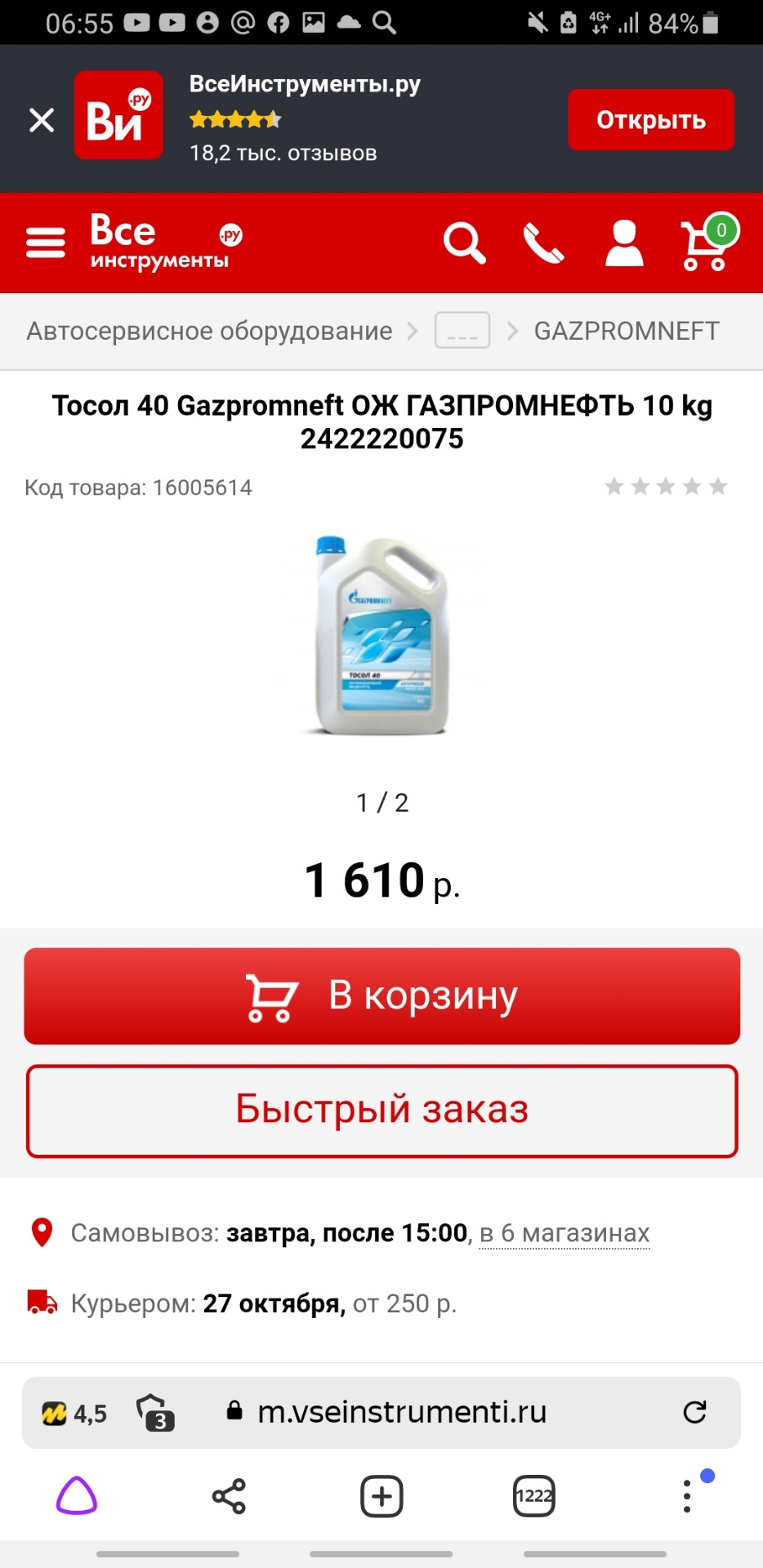Add product with В корзину button
Image resolution: width=763 pixels, height=1568 pixels.
point(381,996)
